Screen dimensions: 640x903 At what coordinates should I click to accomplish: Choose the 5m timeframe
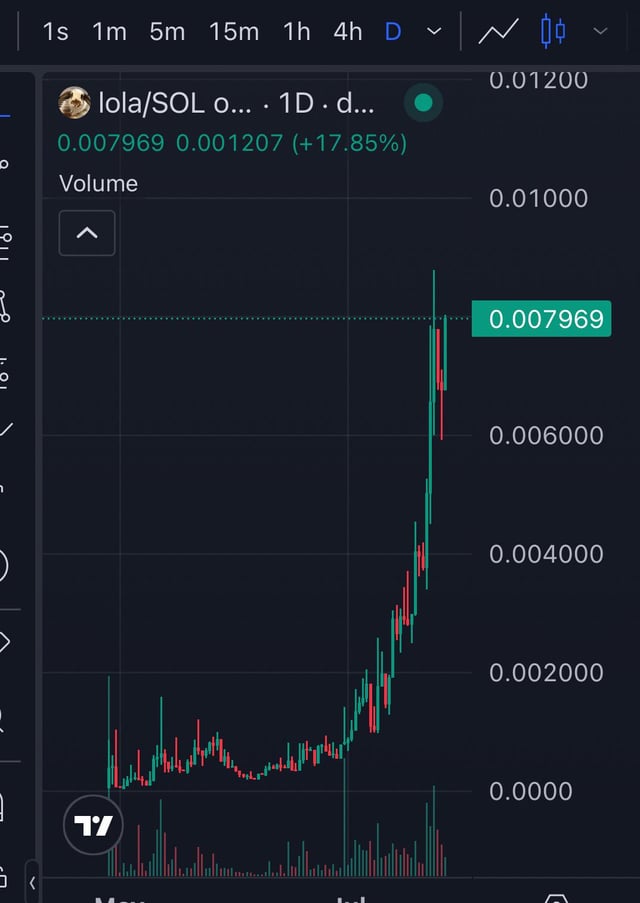pos(167,32)
